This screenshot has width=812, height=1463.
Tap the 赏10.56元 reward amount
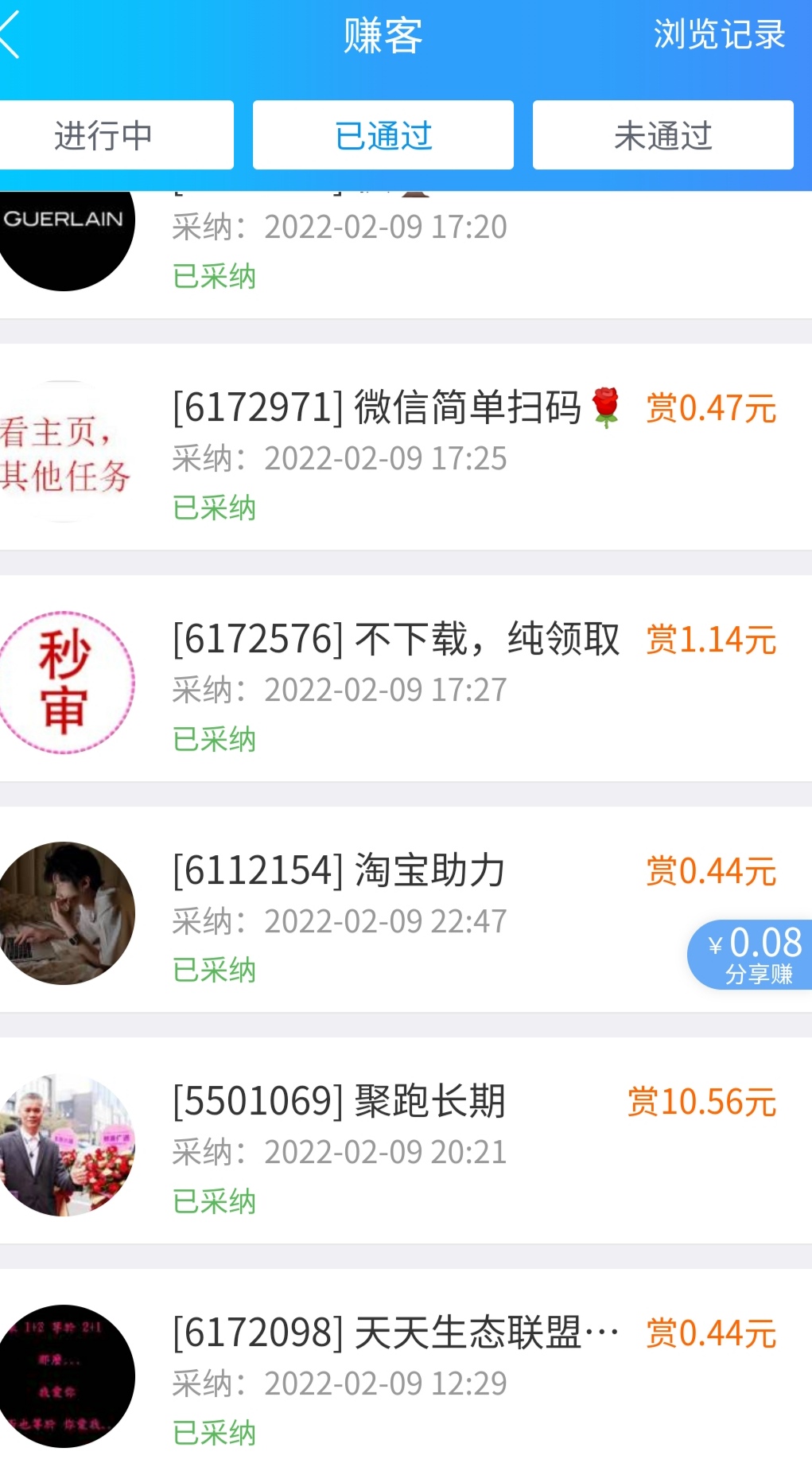point(701,1100)
